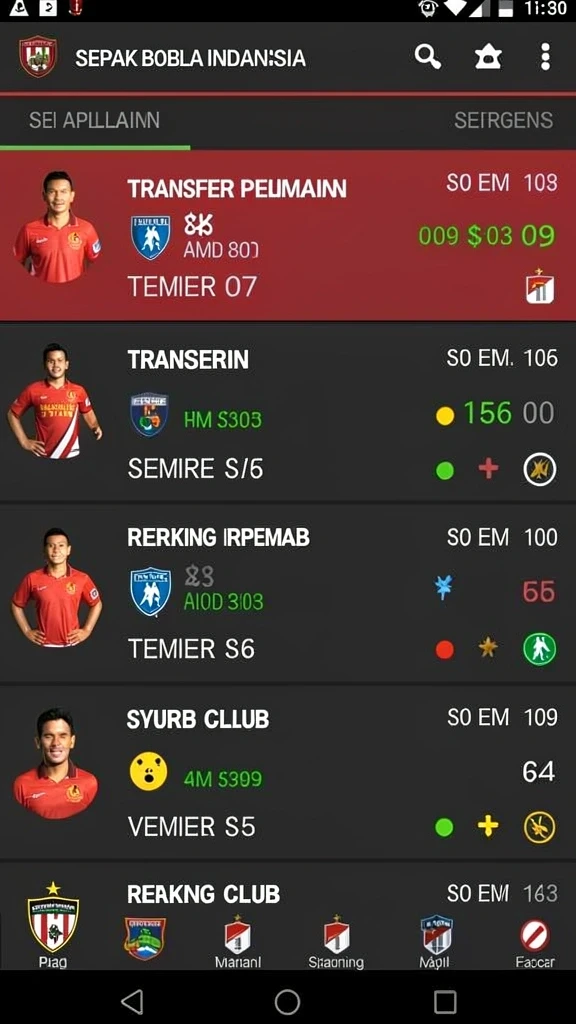
Task: Tap the yellow circled icon in VEMIER S5 row
Action: point(540,827)
